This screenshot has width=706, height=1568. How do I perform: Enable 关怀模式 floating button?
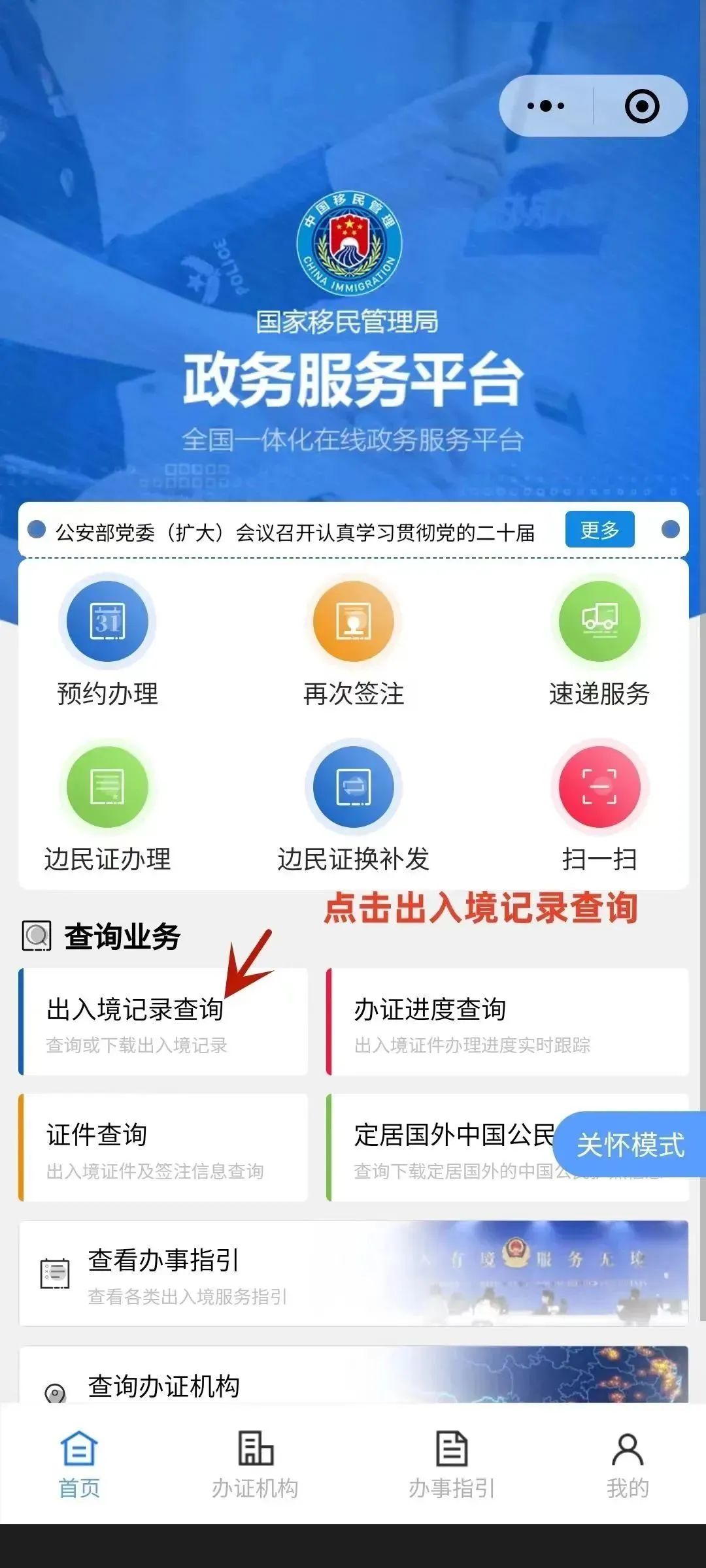(x=630, y=1145)
